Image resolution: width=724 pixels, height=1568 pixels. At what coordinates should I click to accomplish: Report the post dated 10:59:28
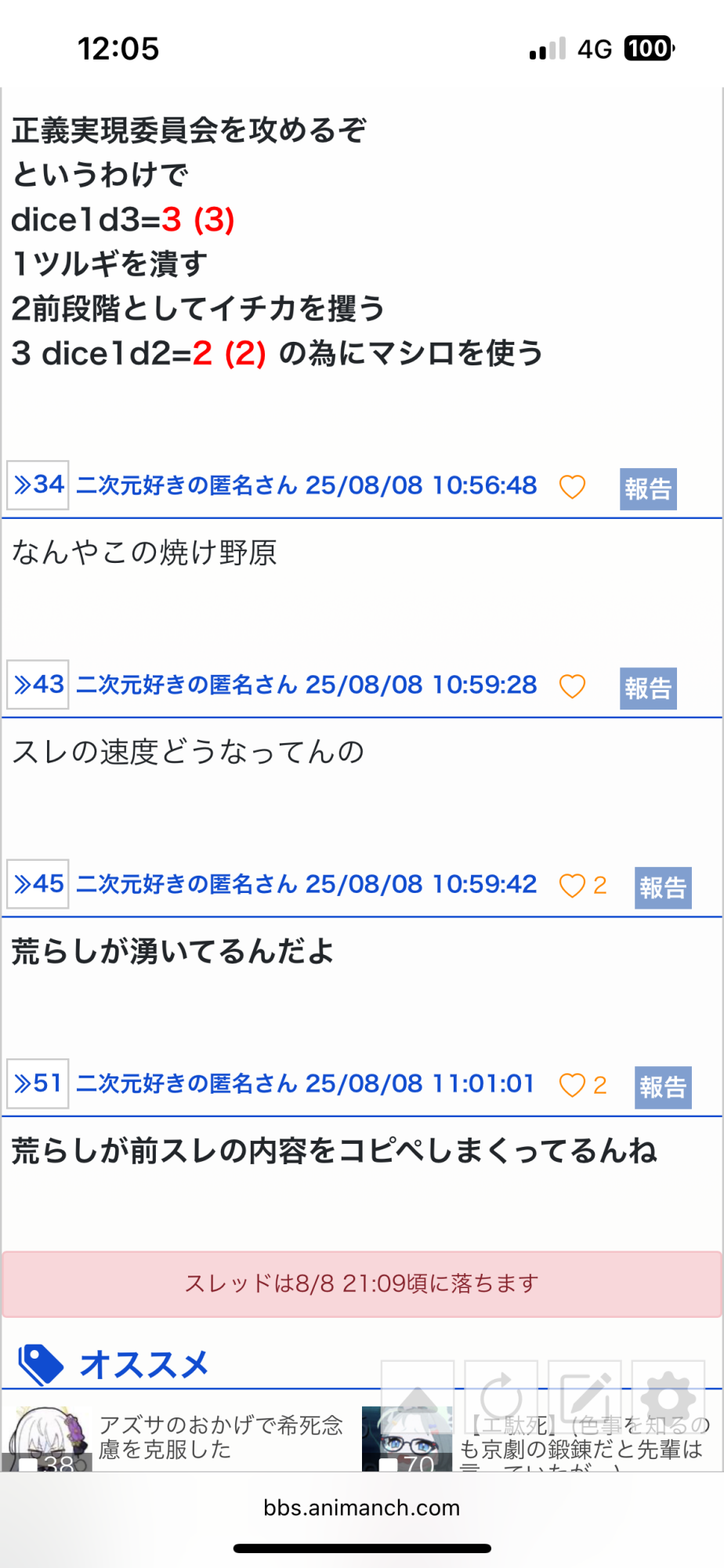tap(648, 688)
